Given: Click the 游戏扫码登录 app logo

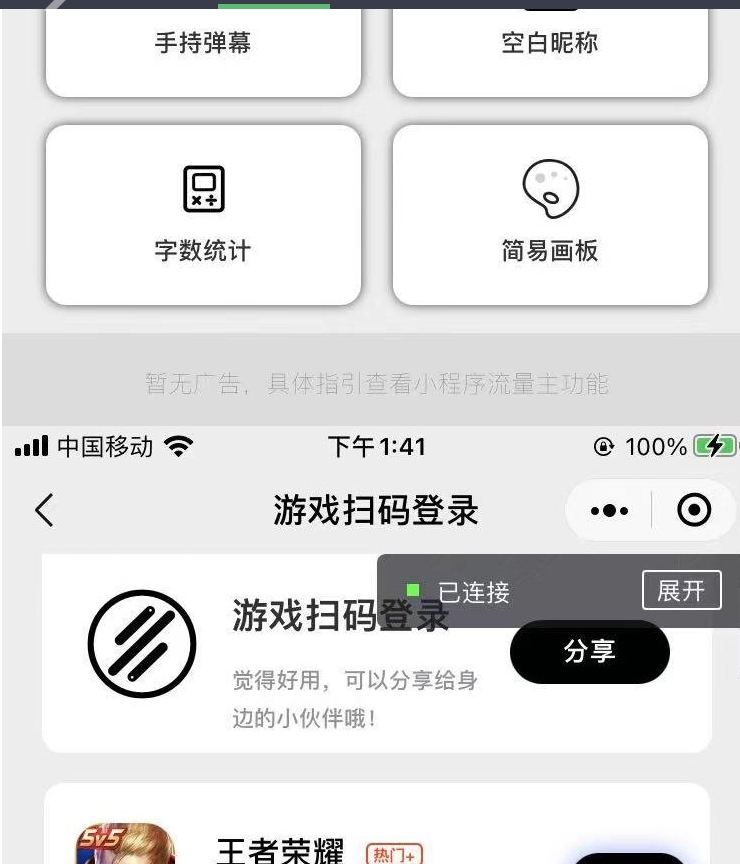Looking at the screenshot, I should coord(141,643).
